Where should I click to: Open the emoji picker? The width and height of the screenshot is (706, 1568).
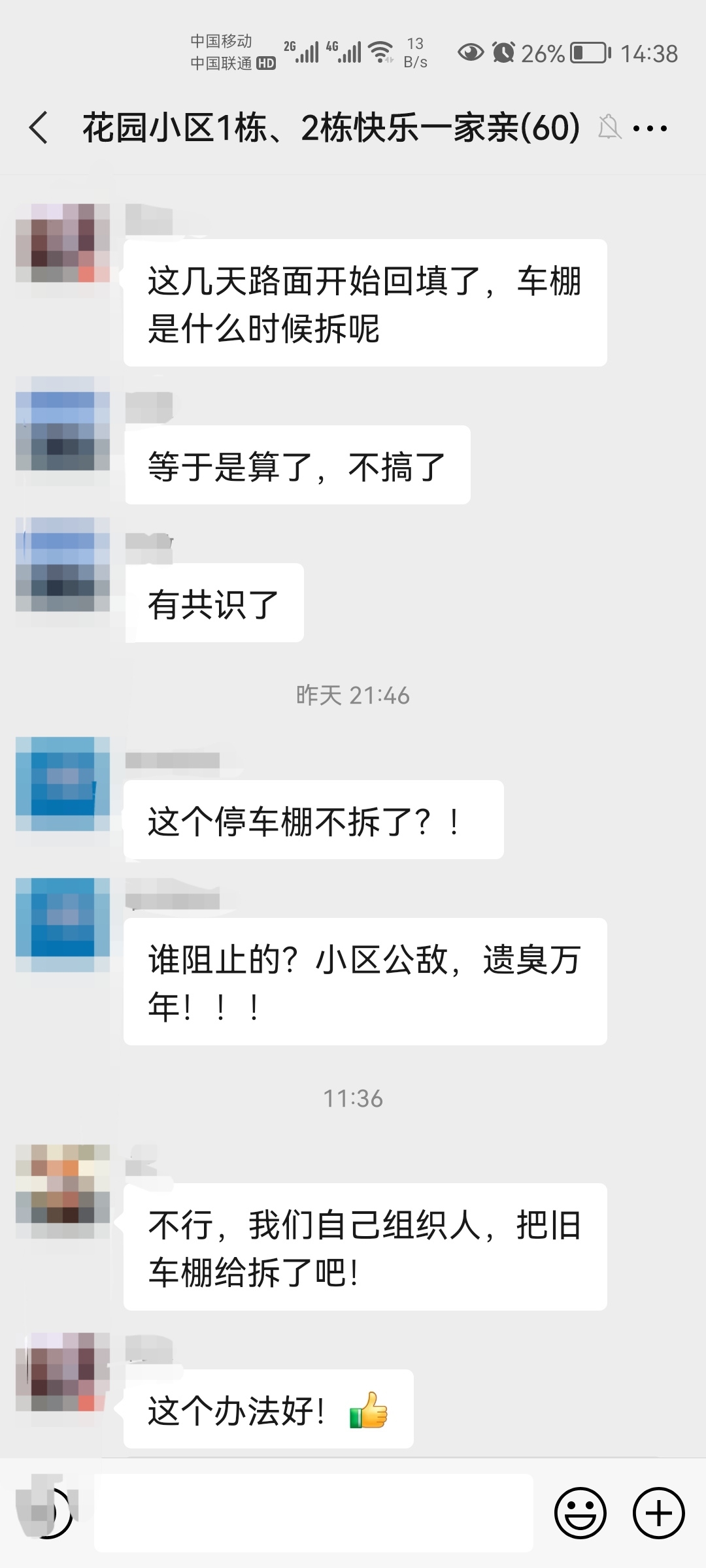[x=580, y=1513]
